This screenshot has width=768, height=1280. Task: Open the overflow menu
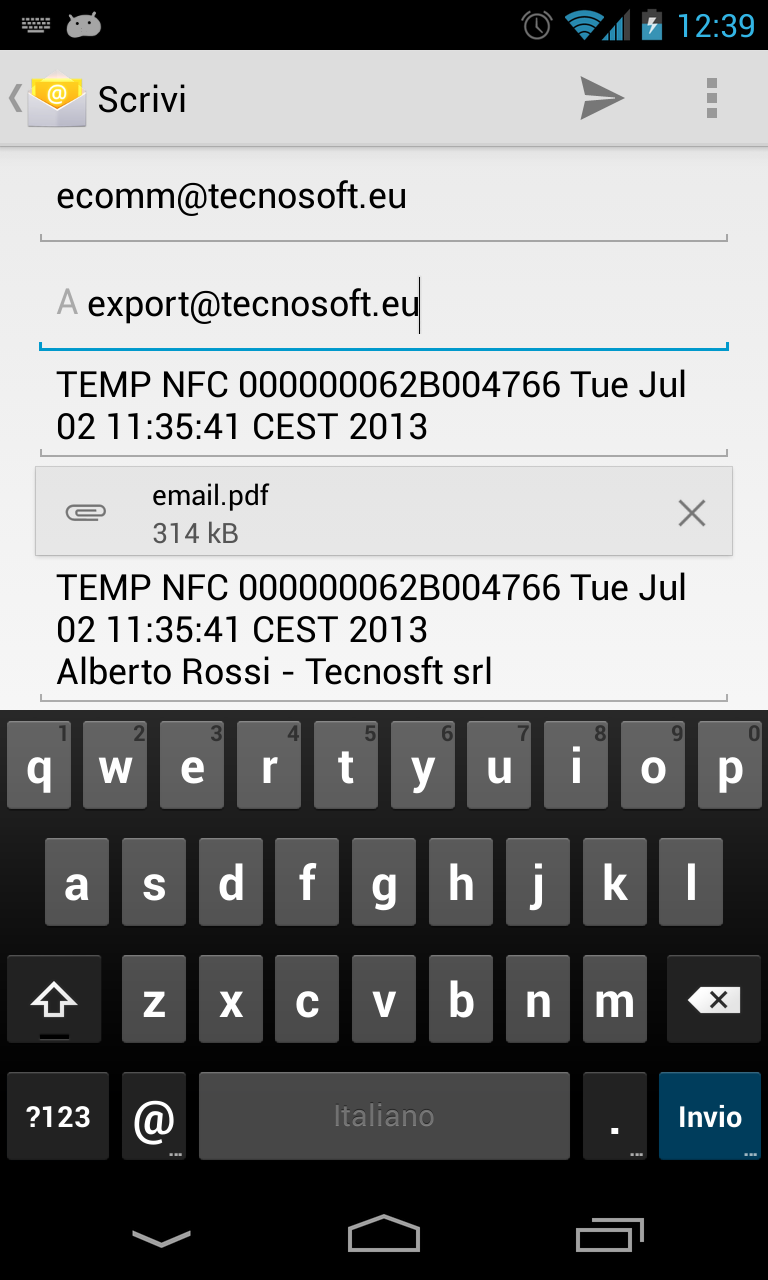point(711,99)
